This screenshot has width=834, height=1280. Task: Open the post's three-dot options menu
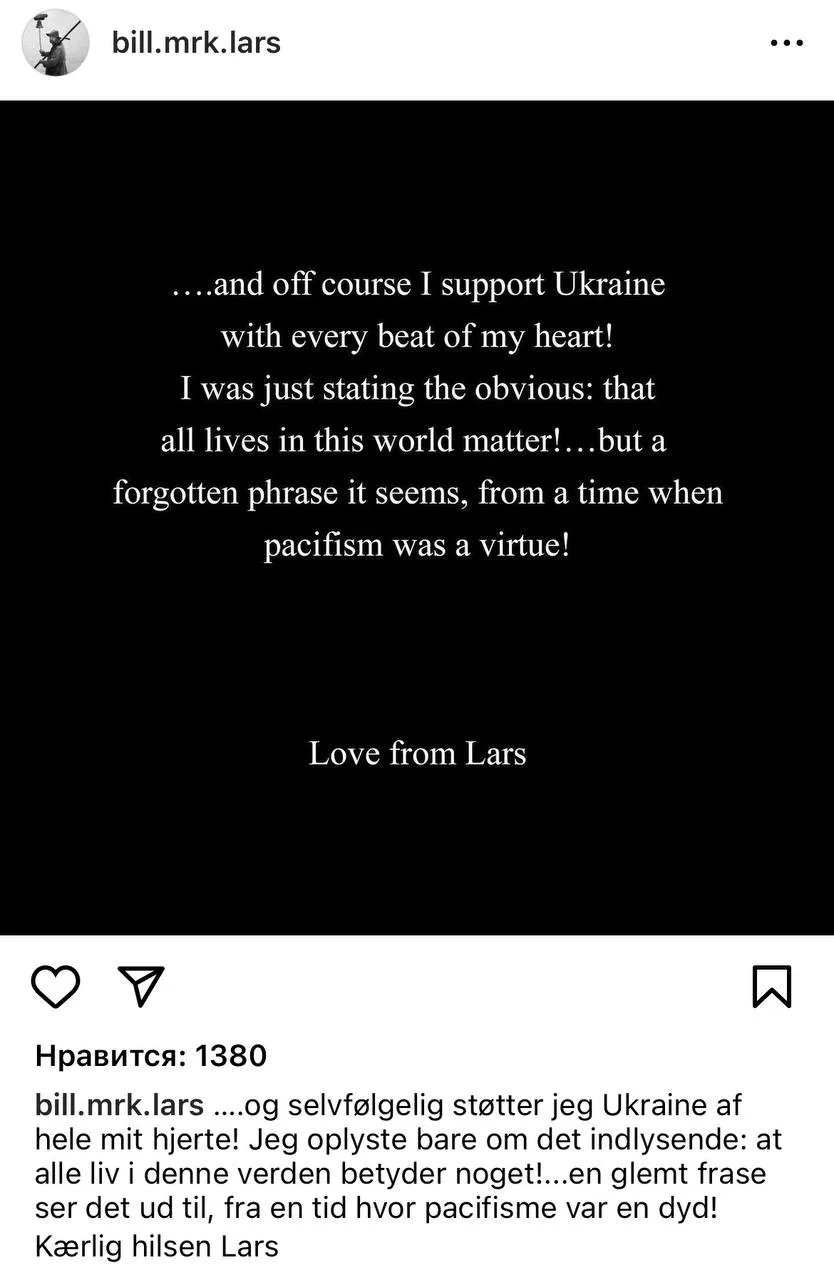(786, 44)
